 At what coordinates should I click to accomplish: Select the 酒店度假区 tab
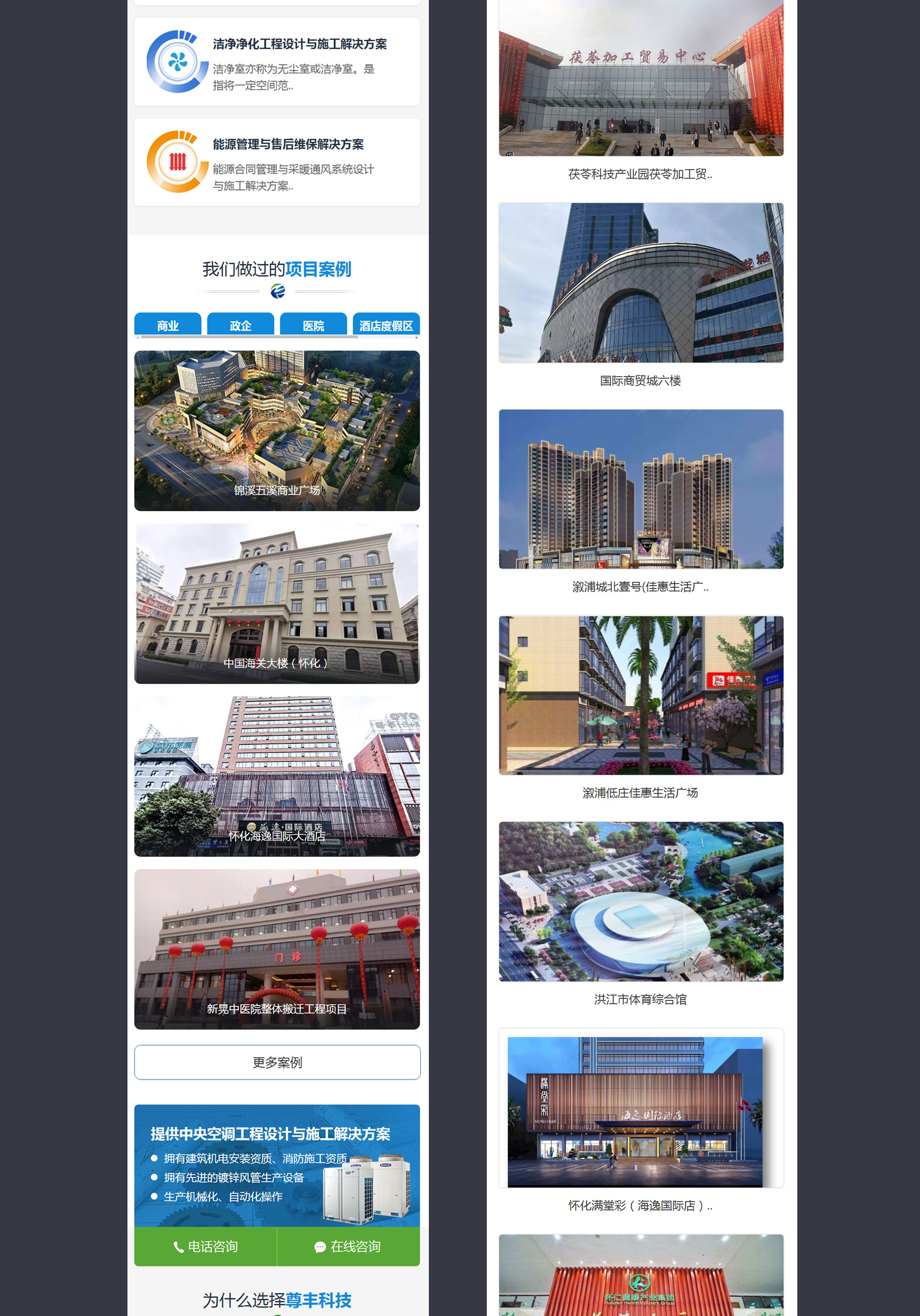pyautogui.click(x=386, y=324)
